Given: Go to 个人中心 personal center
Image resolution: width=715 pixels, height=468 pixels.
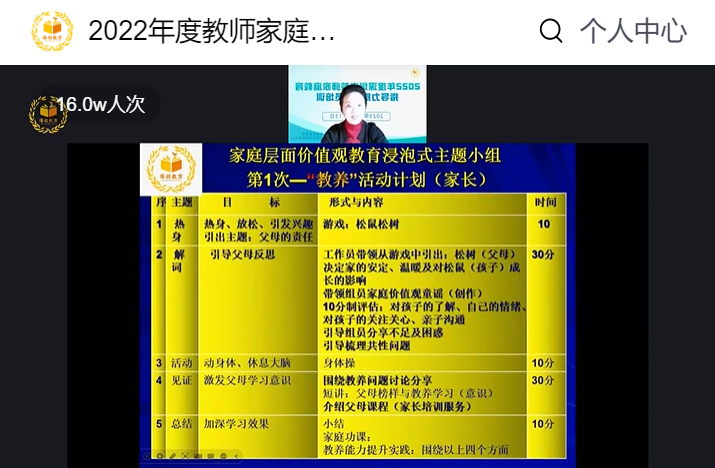Looking at the screenshot, I should pos(633,31).
